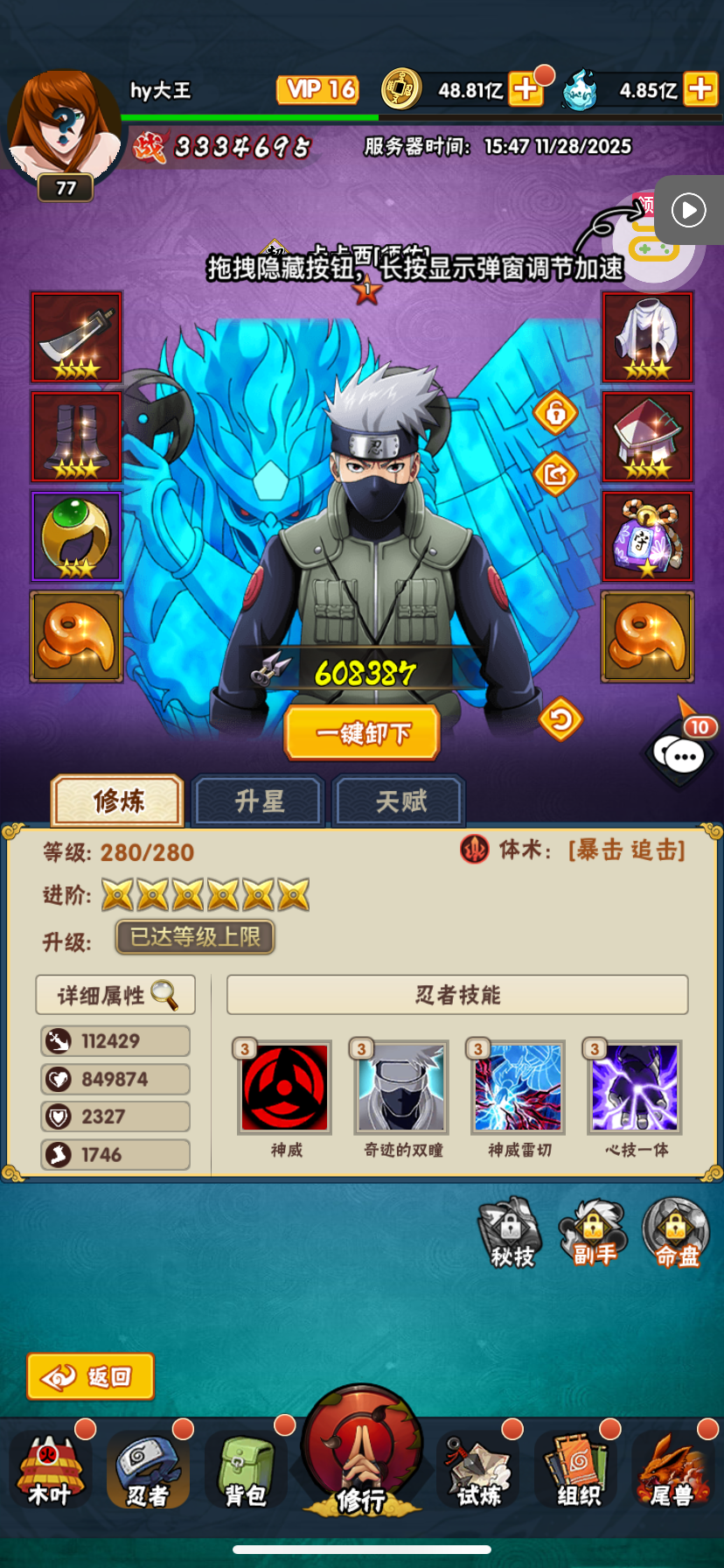This screenshot has width=724, height=1568.
Task: Tap the locked 秘技 icon
Action: coord(512,1233)
